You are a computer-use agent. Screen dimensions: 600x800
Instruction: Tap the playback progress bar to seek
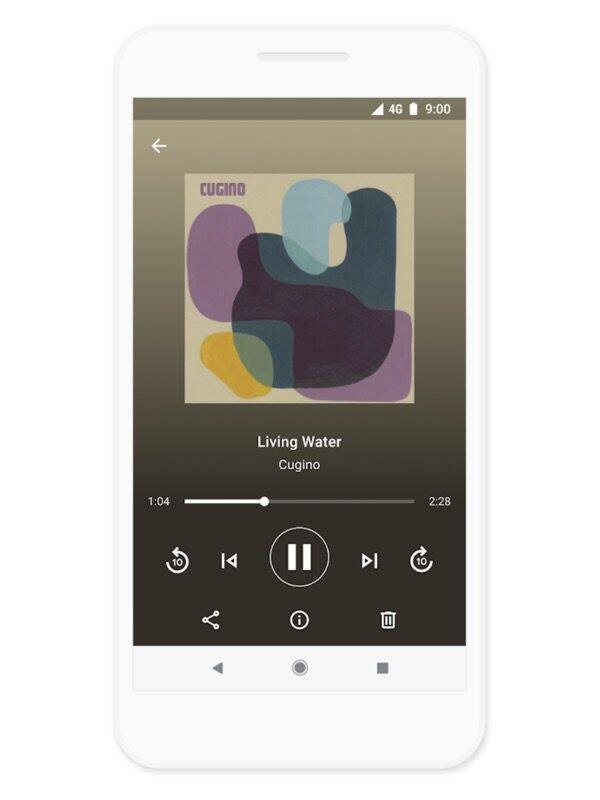tap(299, 501)
